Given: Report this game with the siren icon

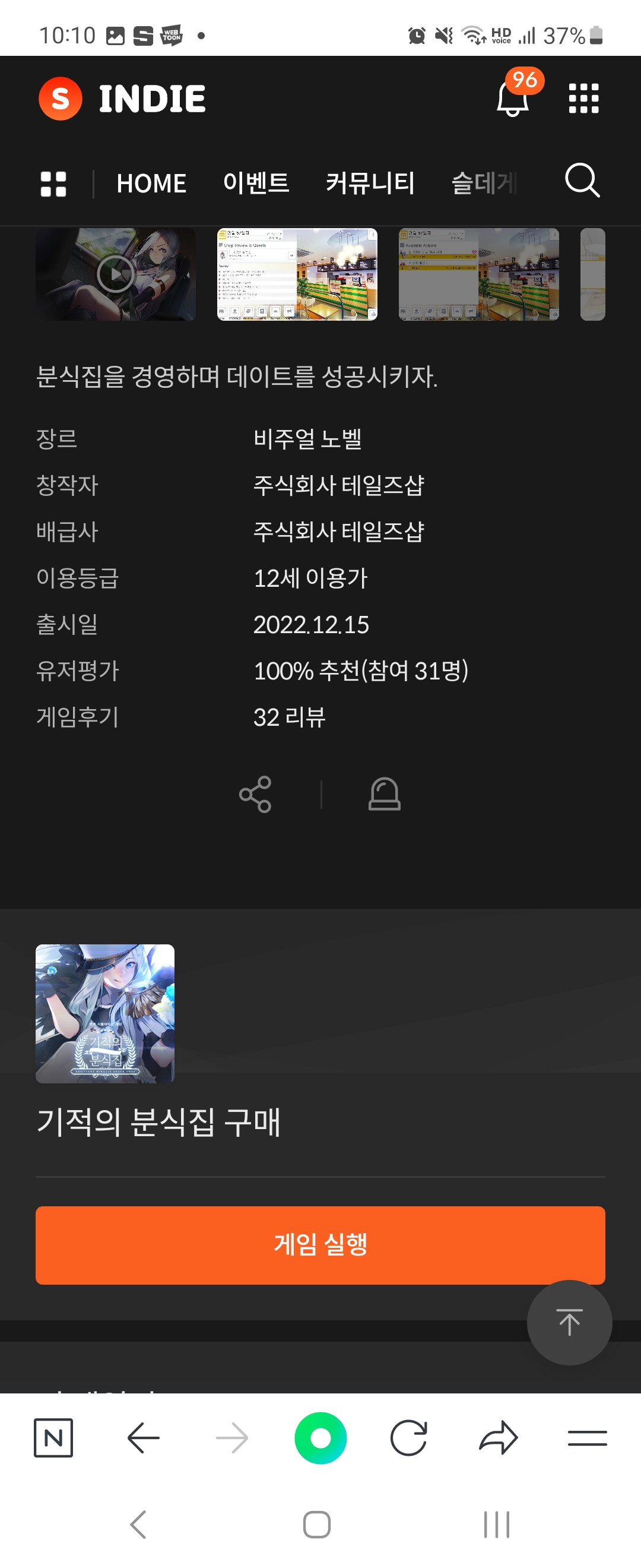Looking at the screenshot, I should pos(385,794).
